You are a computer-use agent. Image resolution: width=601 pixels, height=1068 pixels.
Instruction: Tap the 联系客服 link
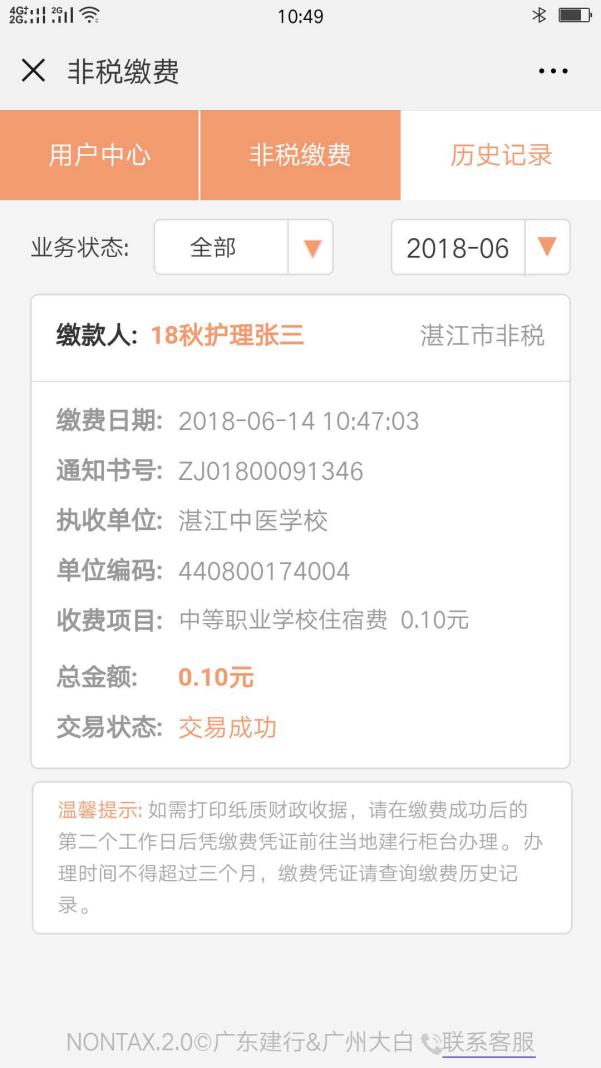(x=488, y=1042)
